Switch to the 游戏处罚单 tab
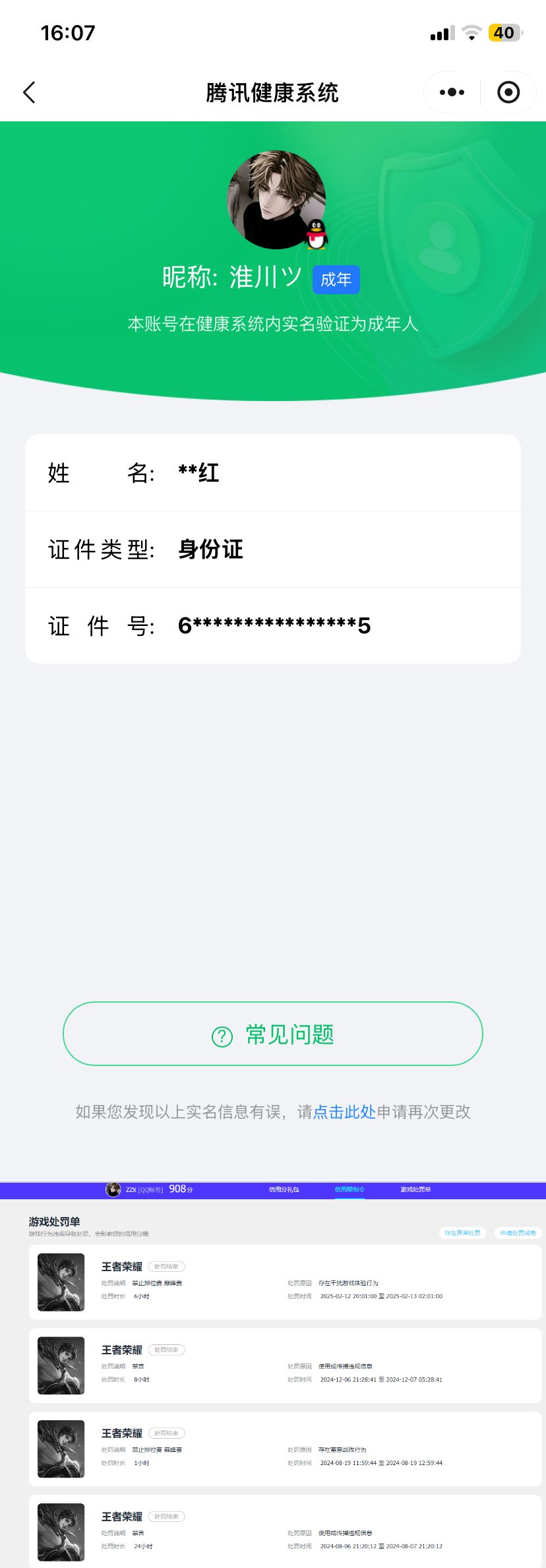This screenshot has height=1568, width=546. pyautogui.click(x=414, y=1189)
